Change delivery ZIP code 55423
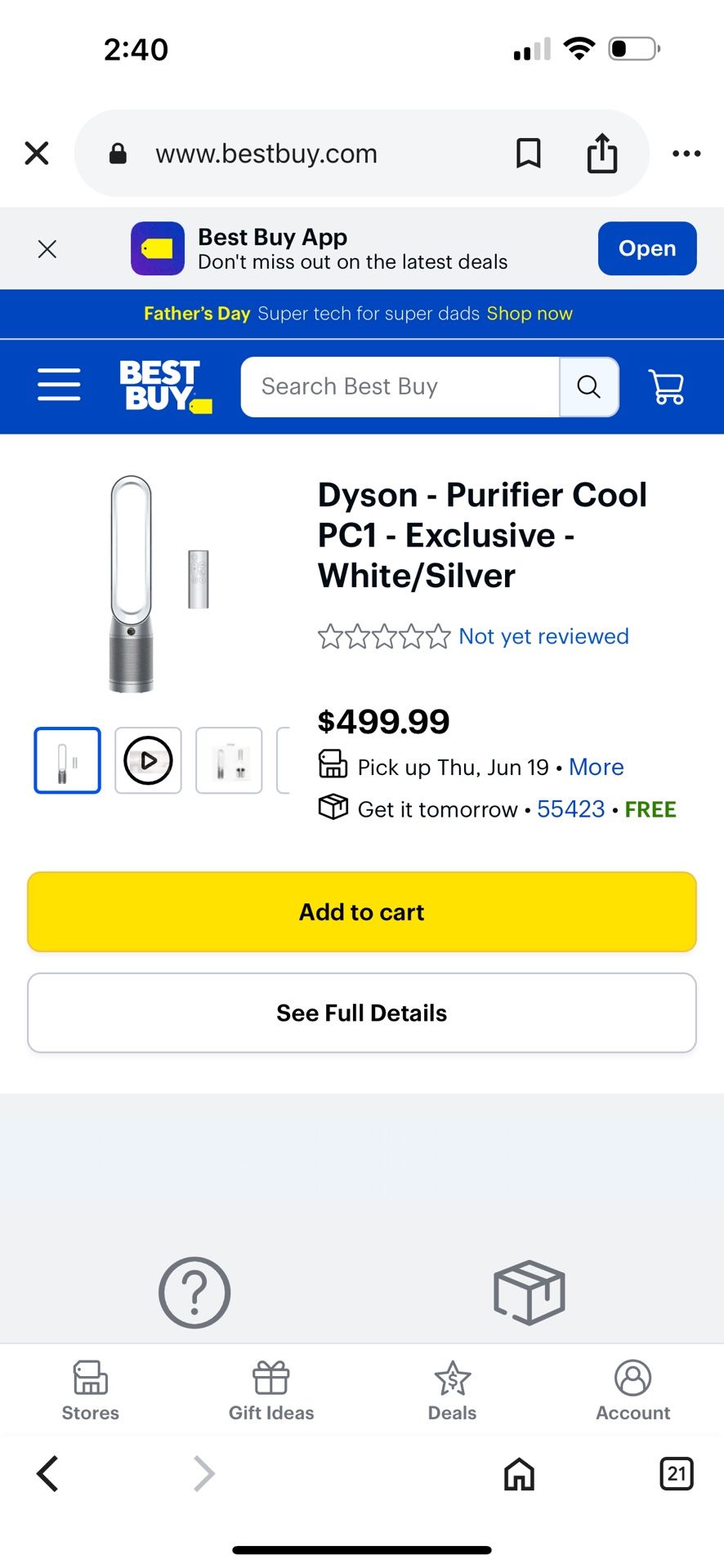This screenshot has height=1568, width=724. pos(570,809)
